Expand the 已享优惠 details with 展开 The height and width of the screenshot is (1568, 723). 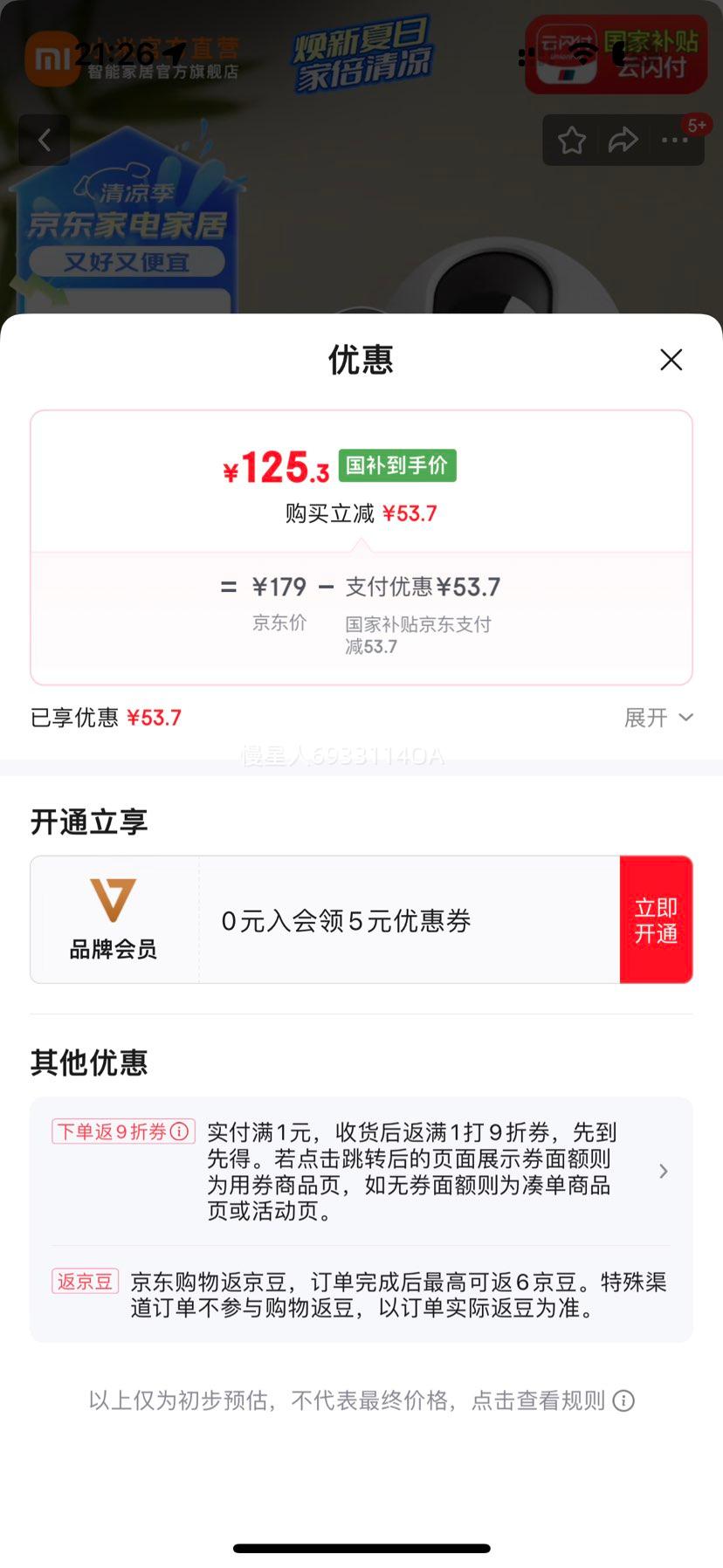click(x=659, y=717)
